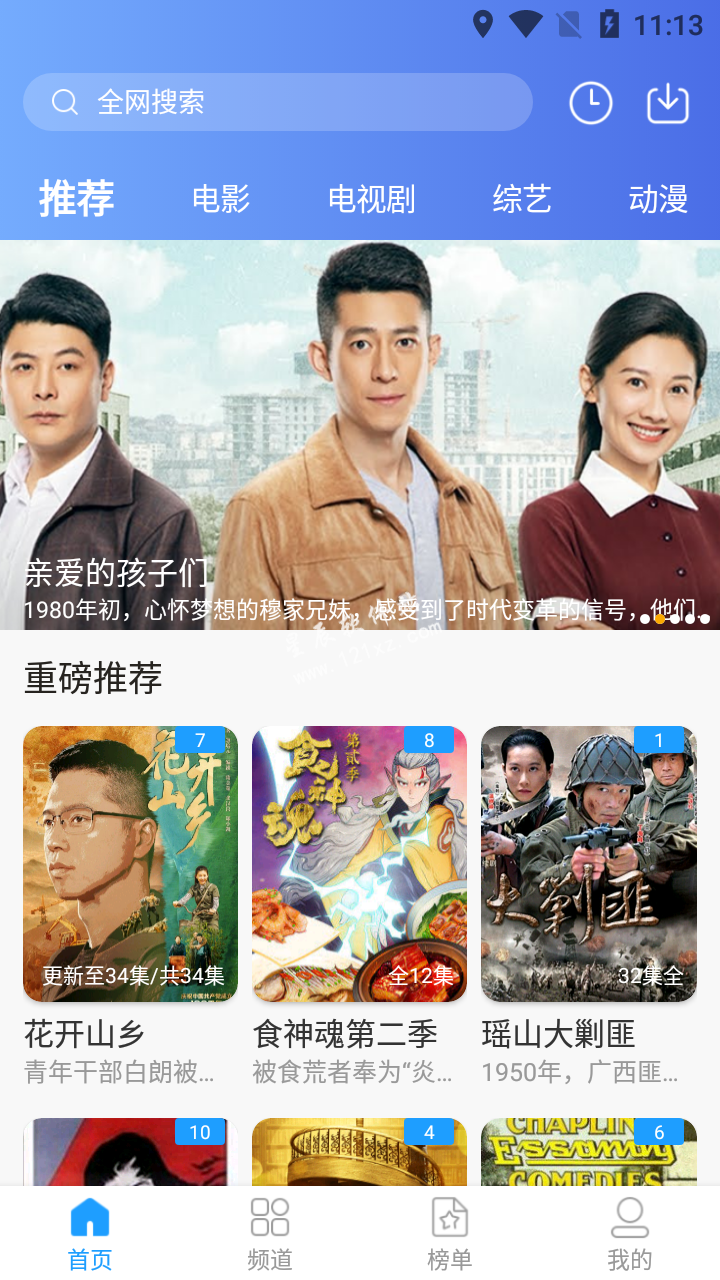Tap the 全网搜索 search box
This screenshot has width=720, height=1280.
277,102
